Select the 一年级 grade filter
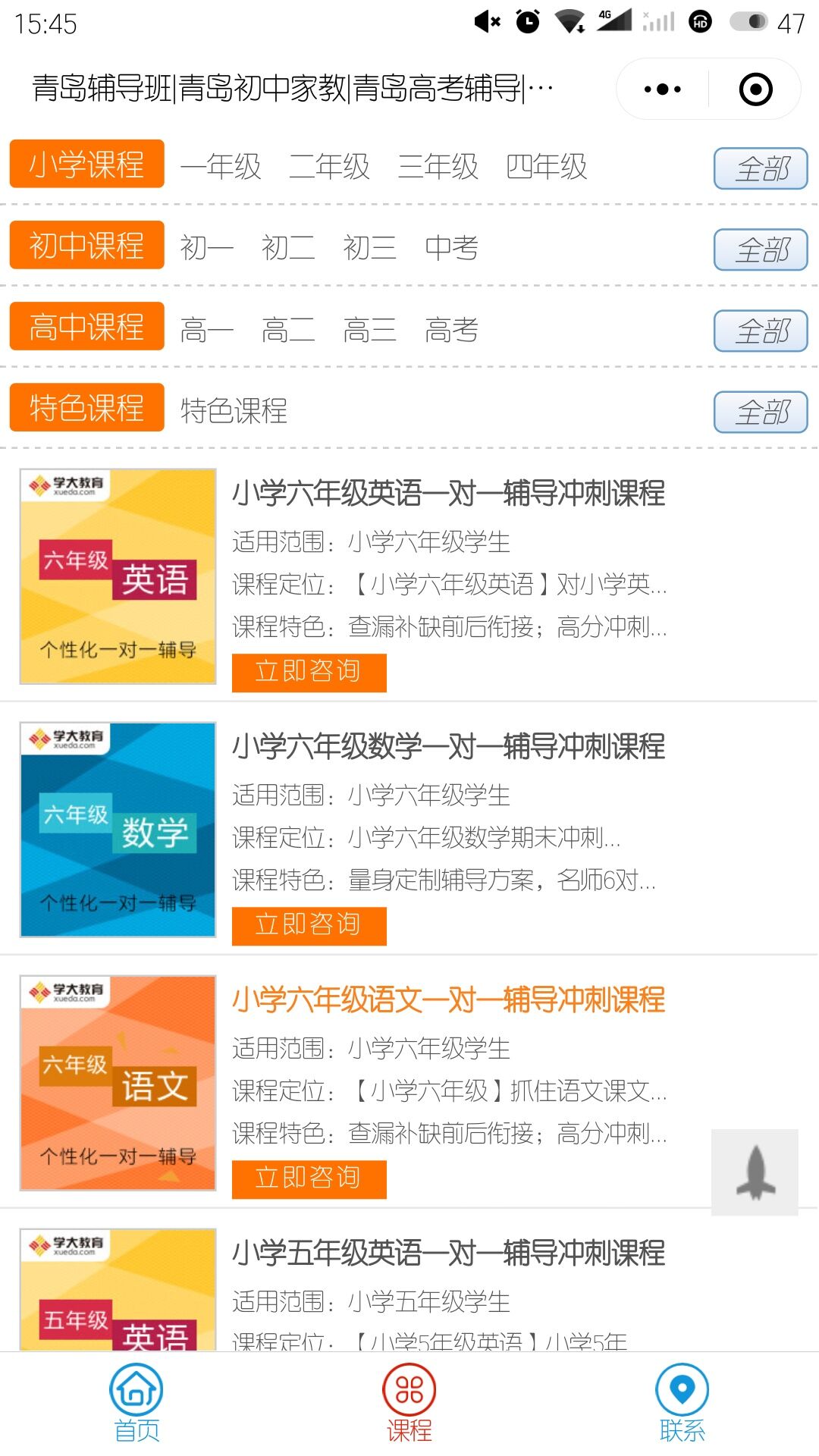The height and width of the screenshot is (1456, 819). point(221,166)
